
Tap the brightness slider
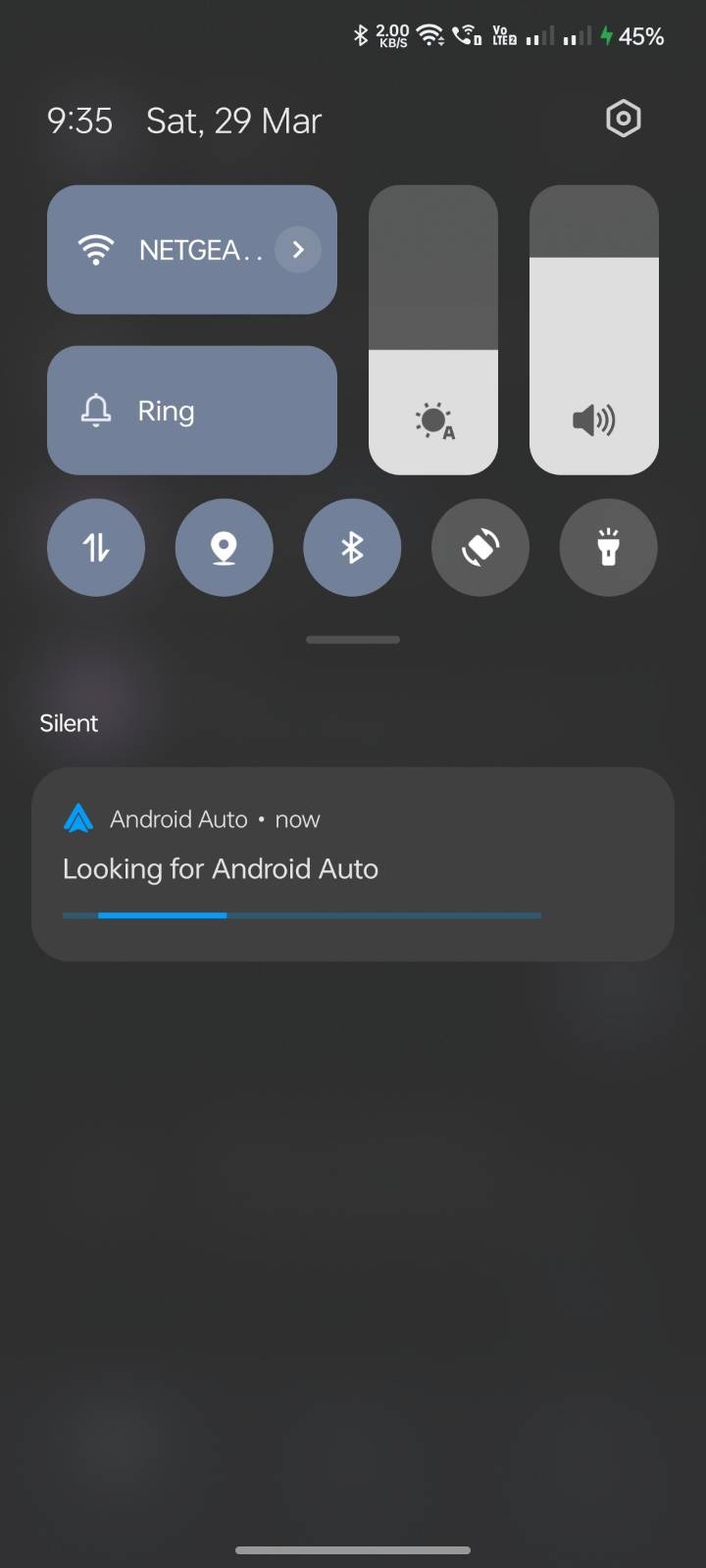pos(432,330)
